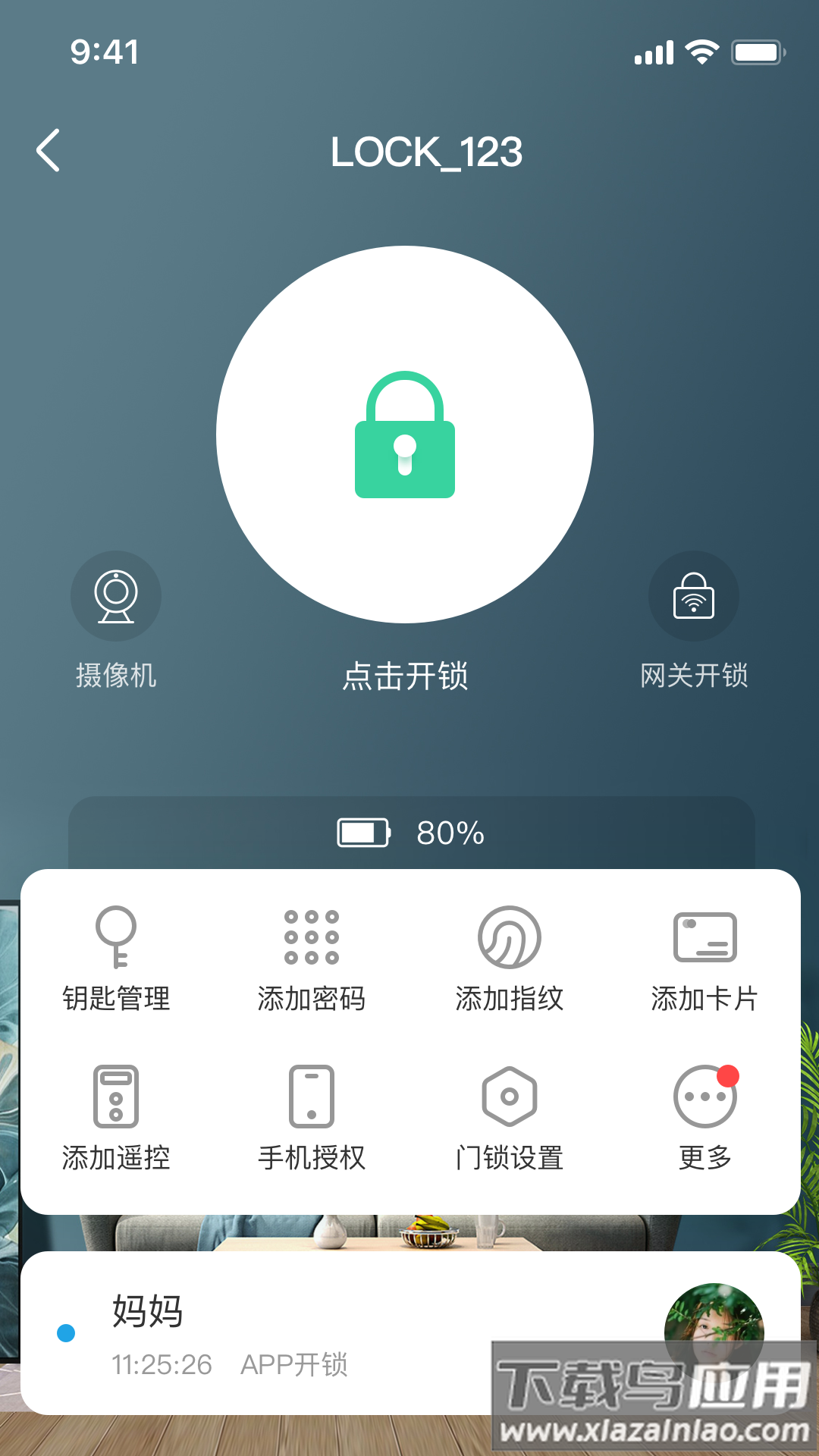Check the 80% battery indicator
Image resolution: width=819 pixels, height=1456 pixels.
point(410,832)
